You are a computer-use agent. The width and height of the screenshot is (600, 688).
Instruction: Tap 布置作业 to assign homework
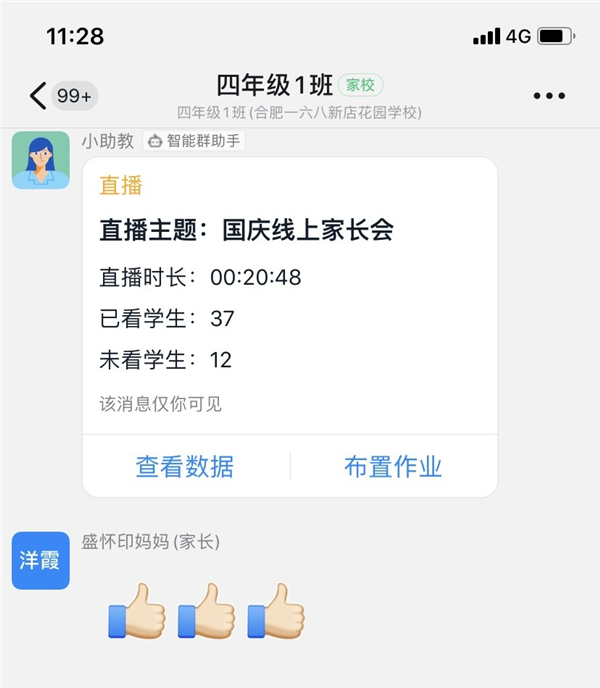tap(393, 466)
